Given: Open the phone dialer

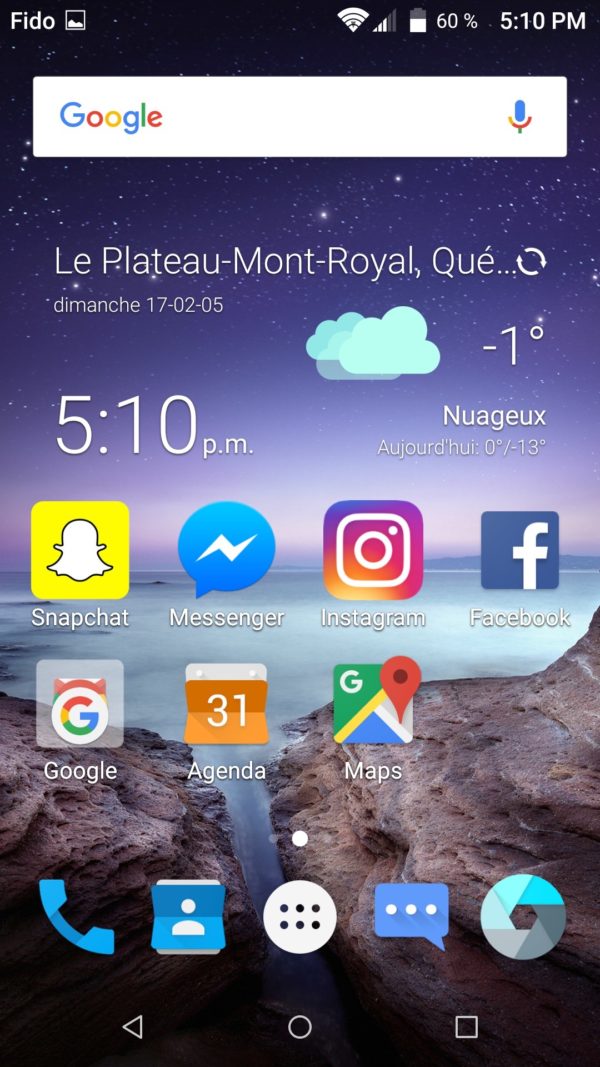Looking at the screenshot, I should [x=76, y=916].
